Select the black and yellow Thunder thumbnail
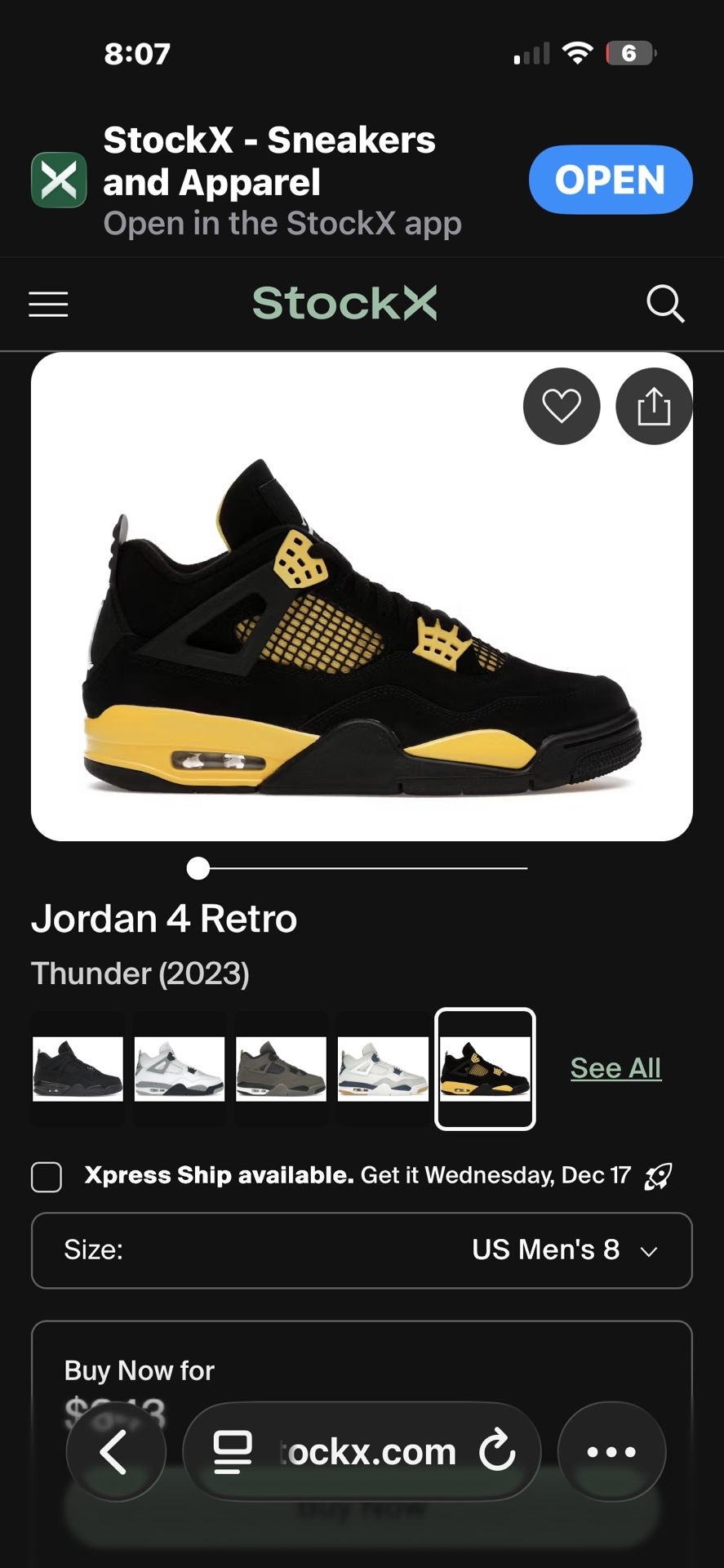Screen dimensions: 724x1568 [x=485, y=1068]
